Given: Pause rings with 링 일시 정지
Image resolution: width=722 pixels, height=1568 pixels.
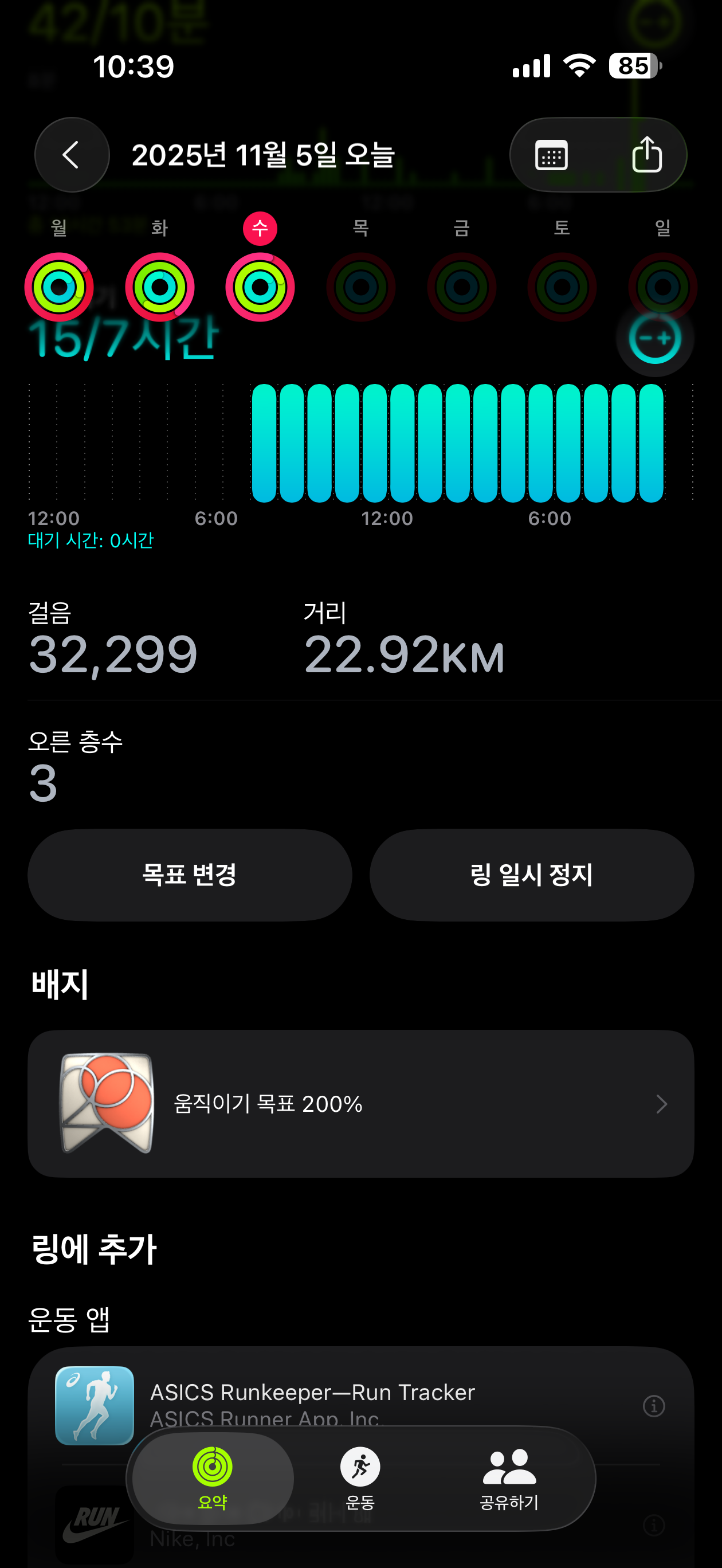Looking at the screenshot, I should [x=531, y=875].
